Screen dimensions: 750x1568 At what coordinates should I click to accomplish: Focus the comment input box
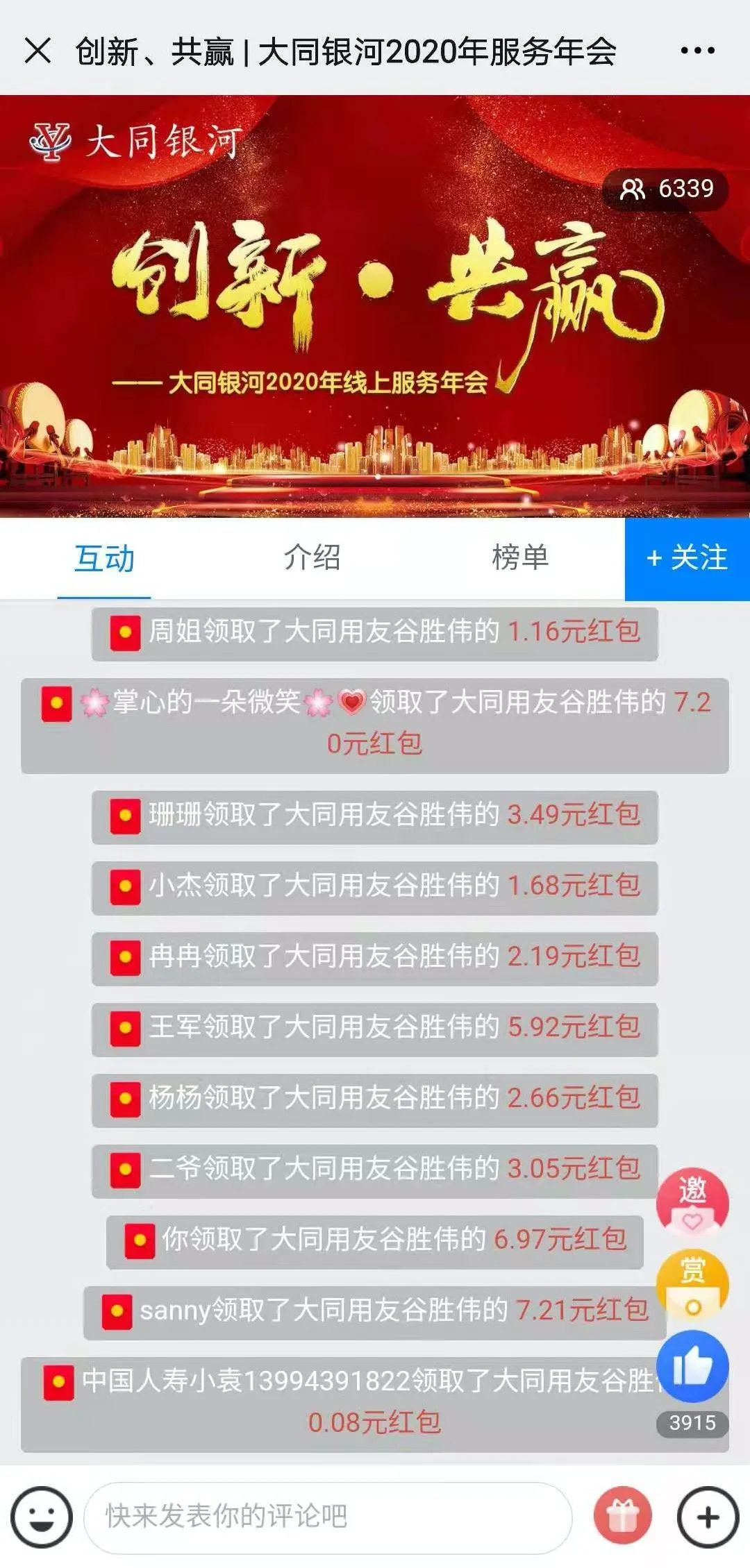[x=326, y=1517]
